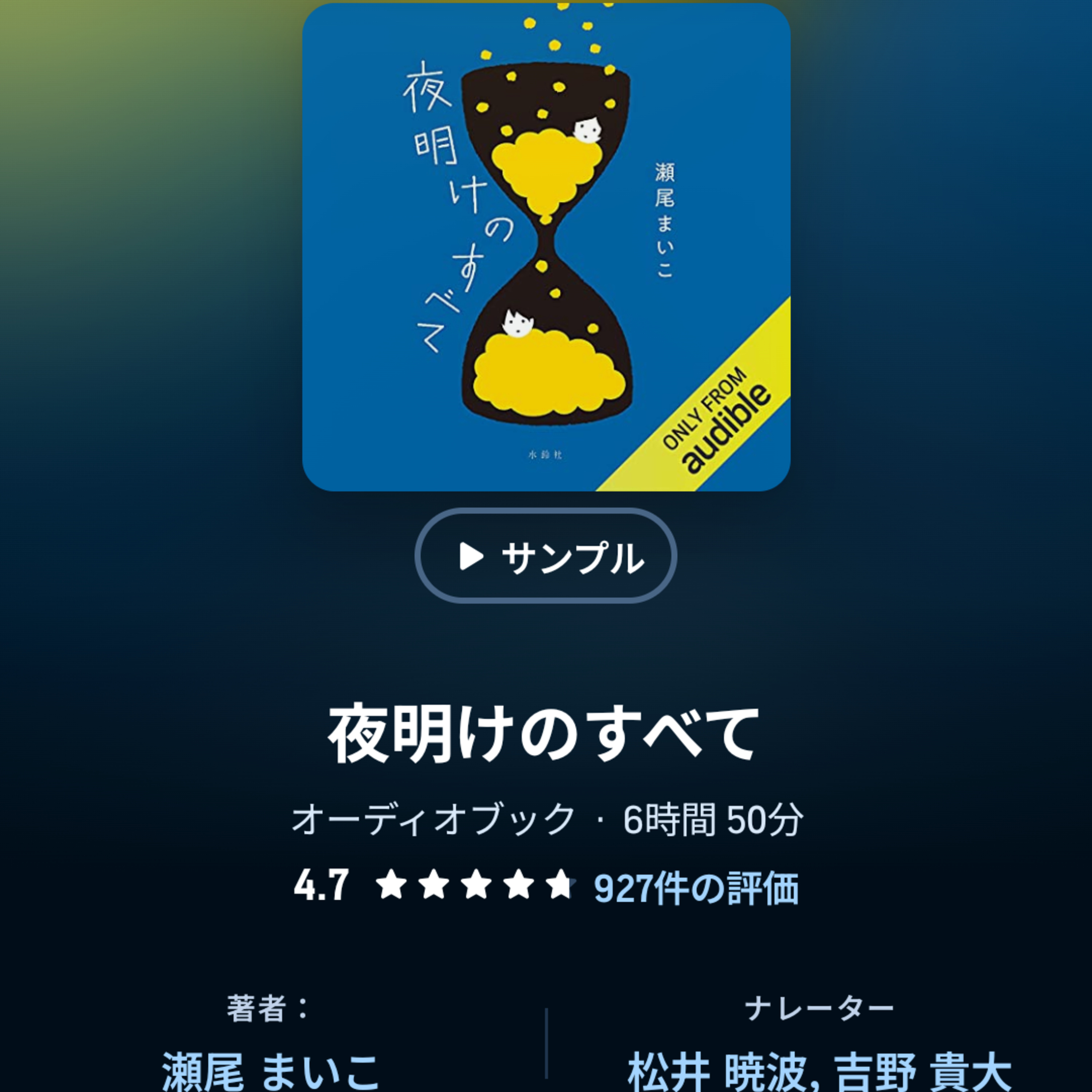Open the 927件の評価 reviews link

tap(696, 889)
